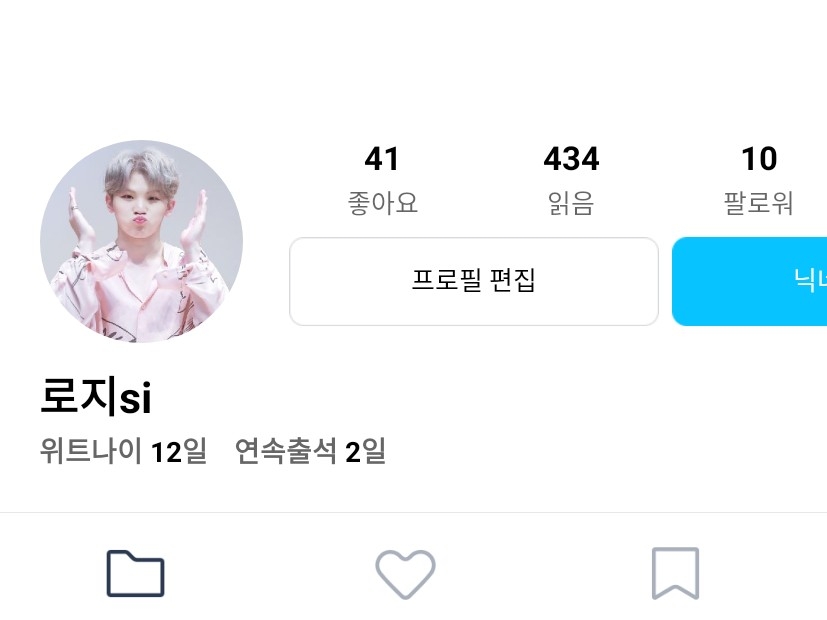
Task: Tap the blue 닉네임 button
Action: [x=749, y=282]
